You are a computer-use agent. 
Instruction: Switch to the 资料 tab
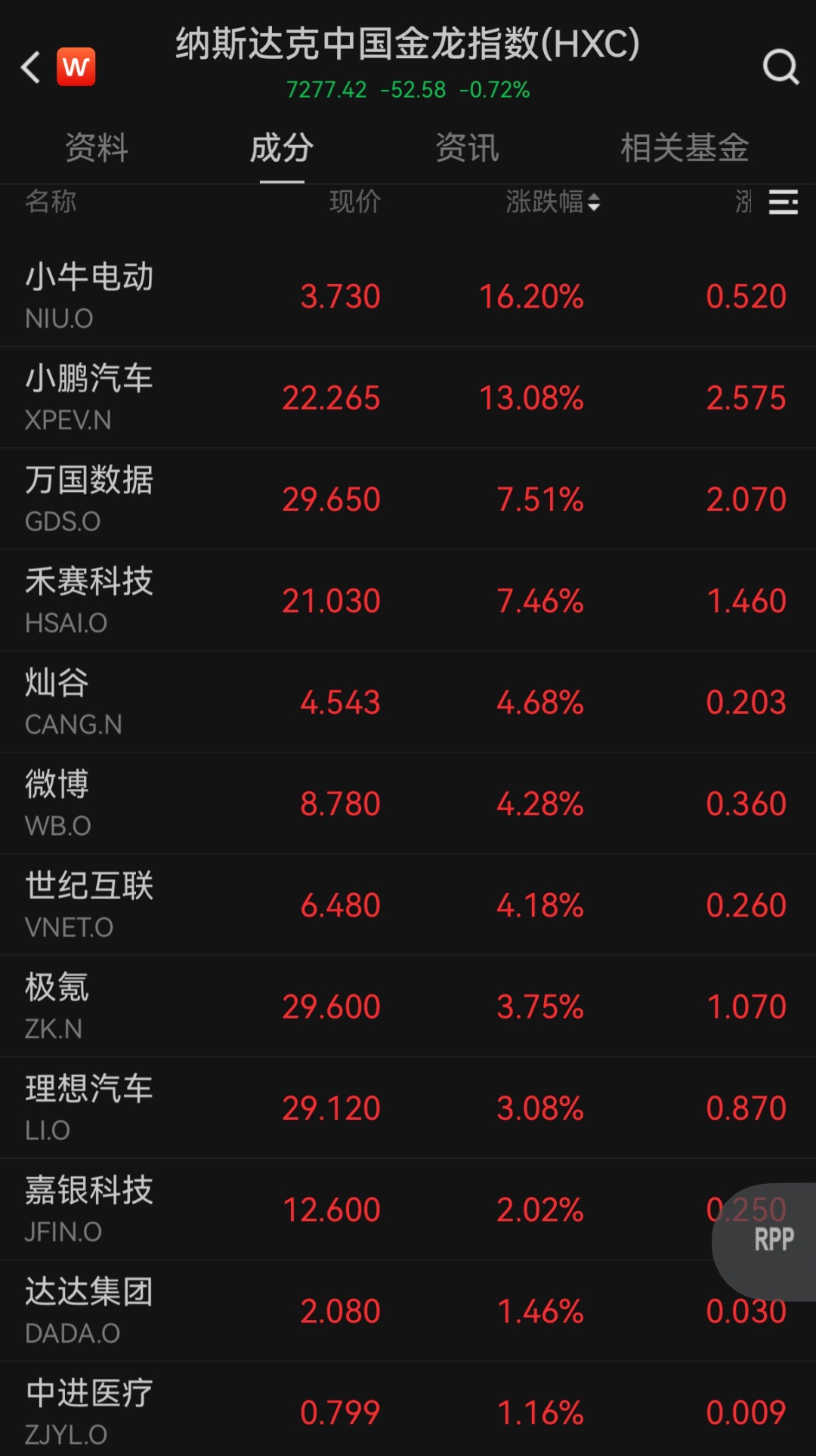[x=97, y=147]
